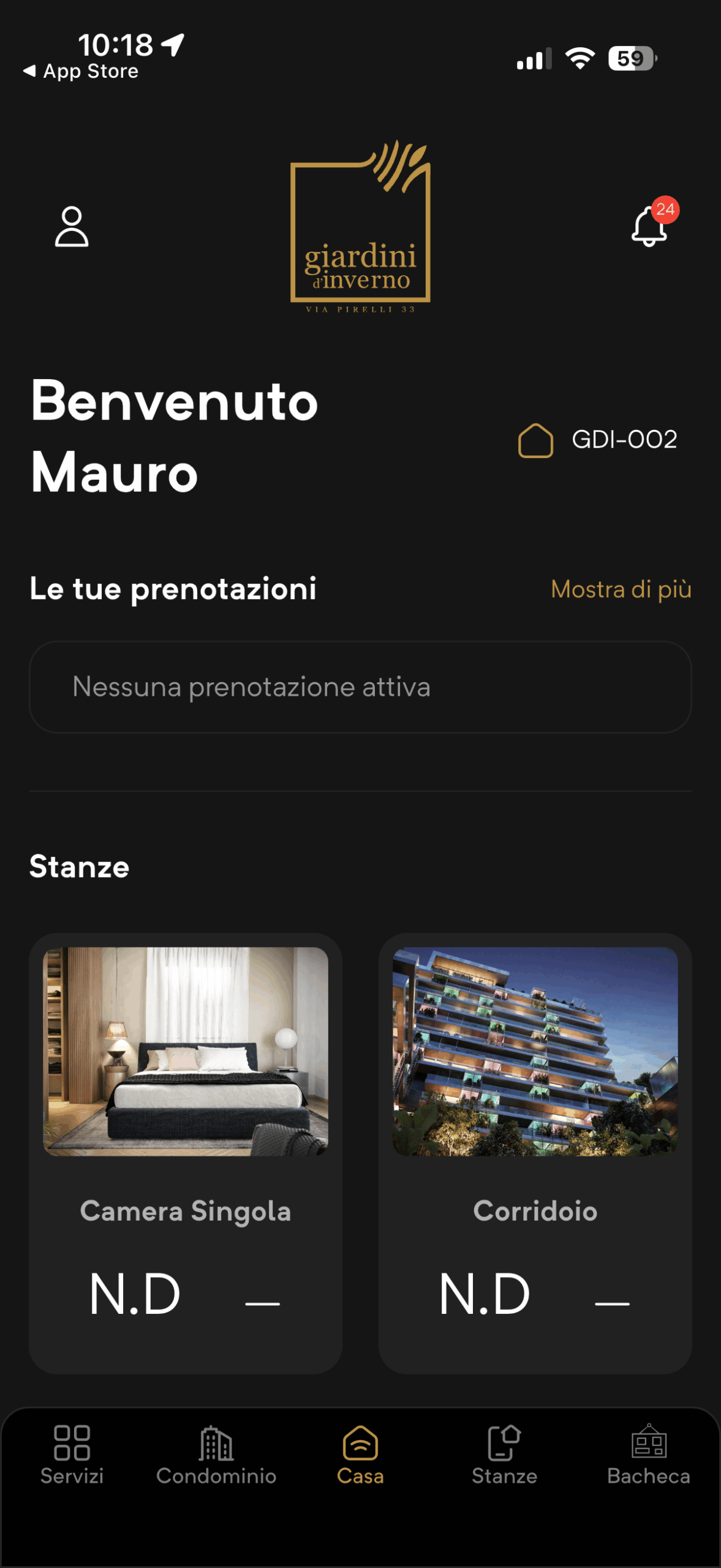Switch to the Condominio tab
Screen dimensions: 721x1568
click(216, 1455)
